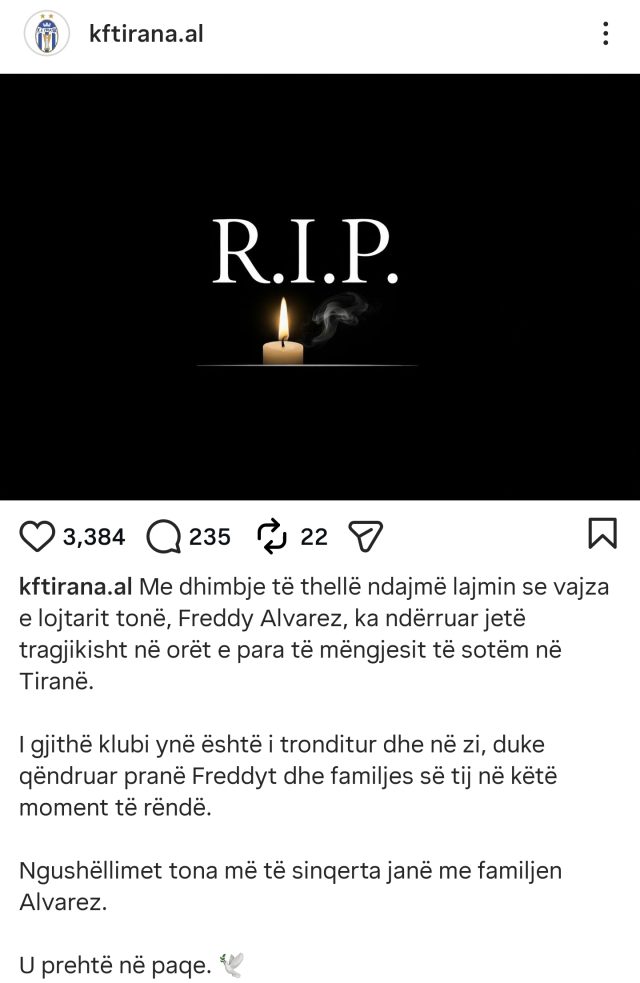
Task: Share the post via paper plane icon
Action: pos(366,537)
